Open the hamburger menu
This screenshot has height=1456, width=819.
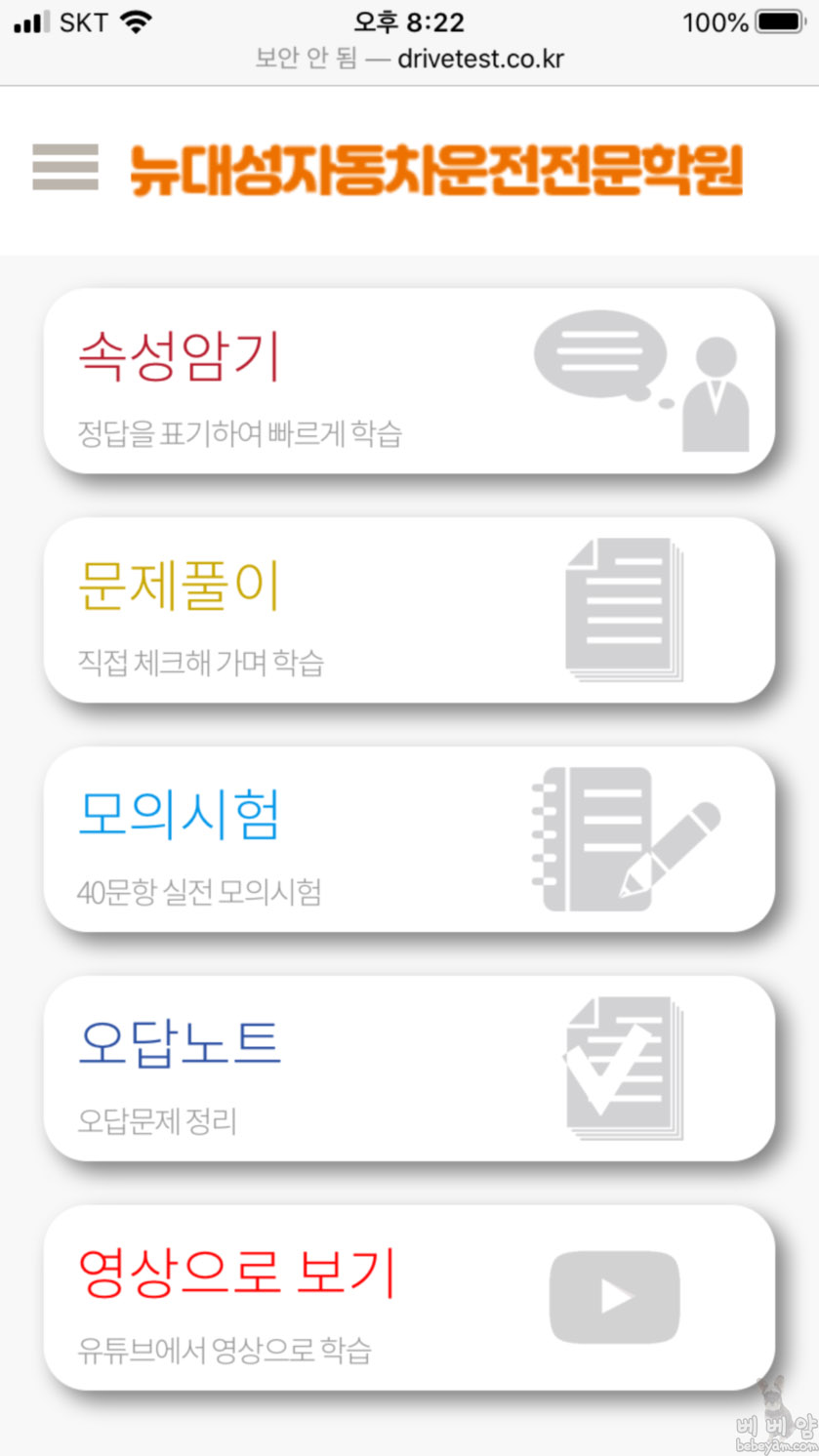click(x=65, y=167)
